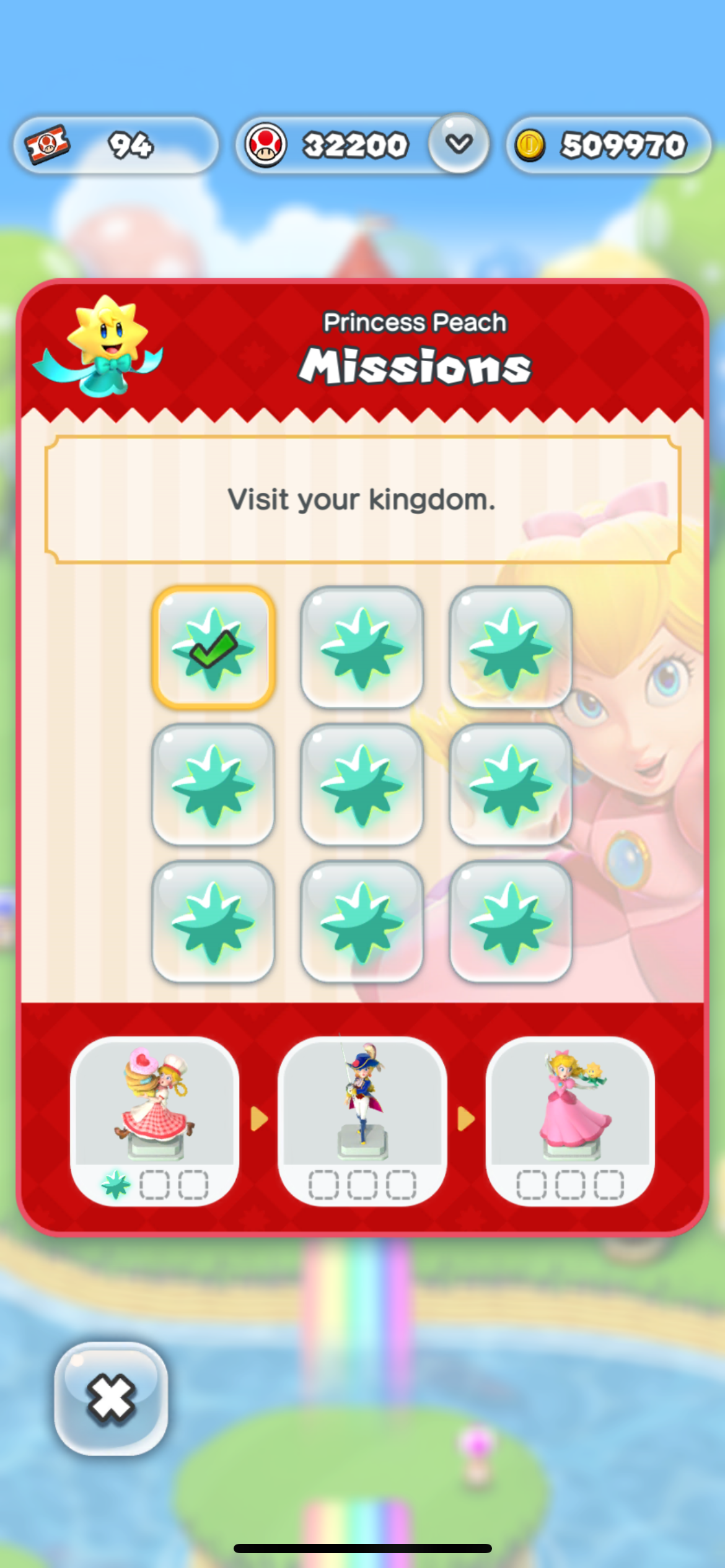Select the completed checkmark mission tile

click(213, 647)
